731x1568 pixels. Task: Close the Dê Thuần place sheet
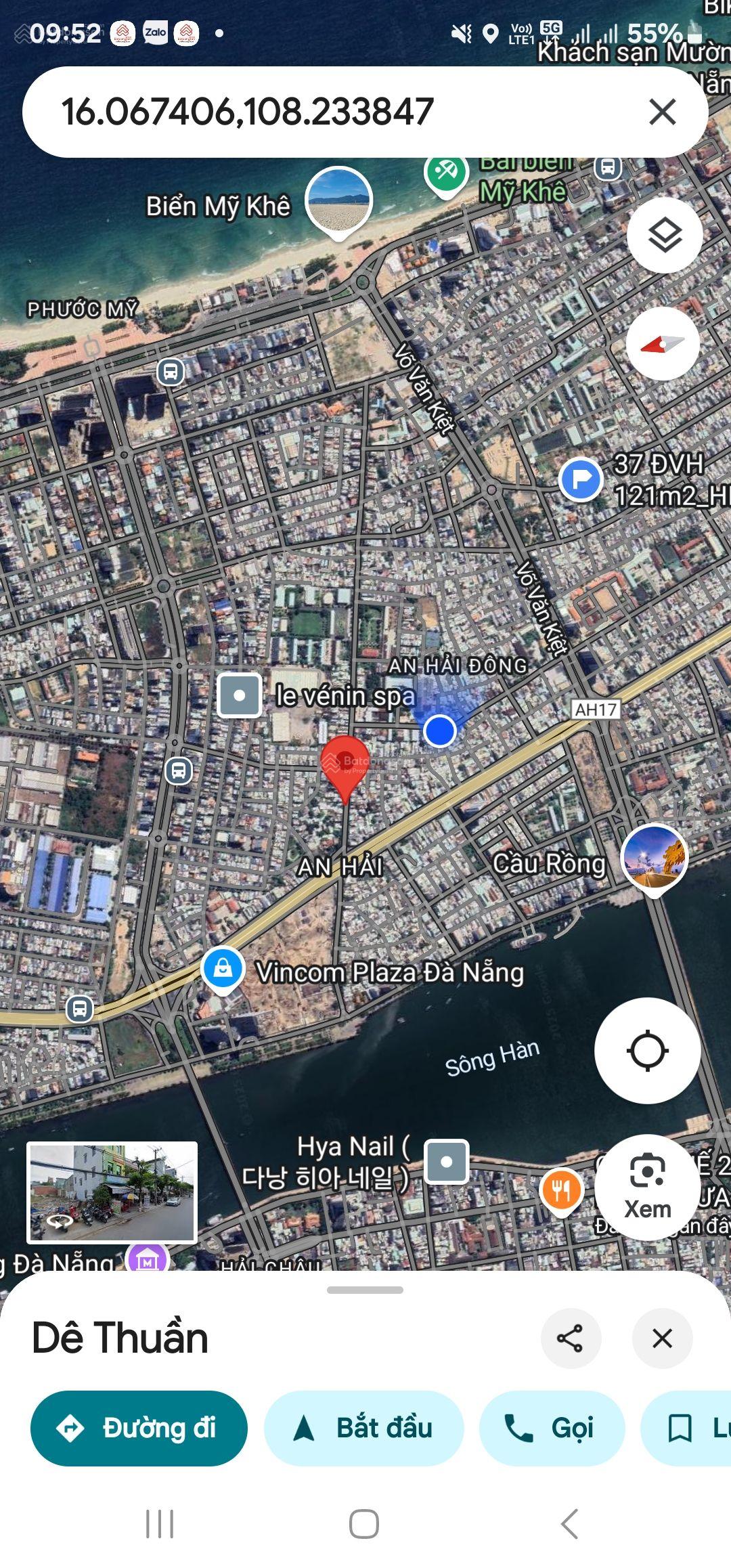(662, 1338)
